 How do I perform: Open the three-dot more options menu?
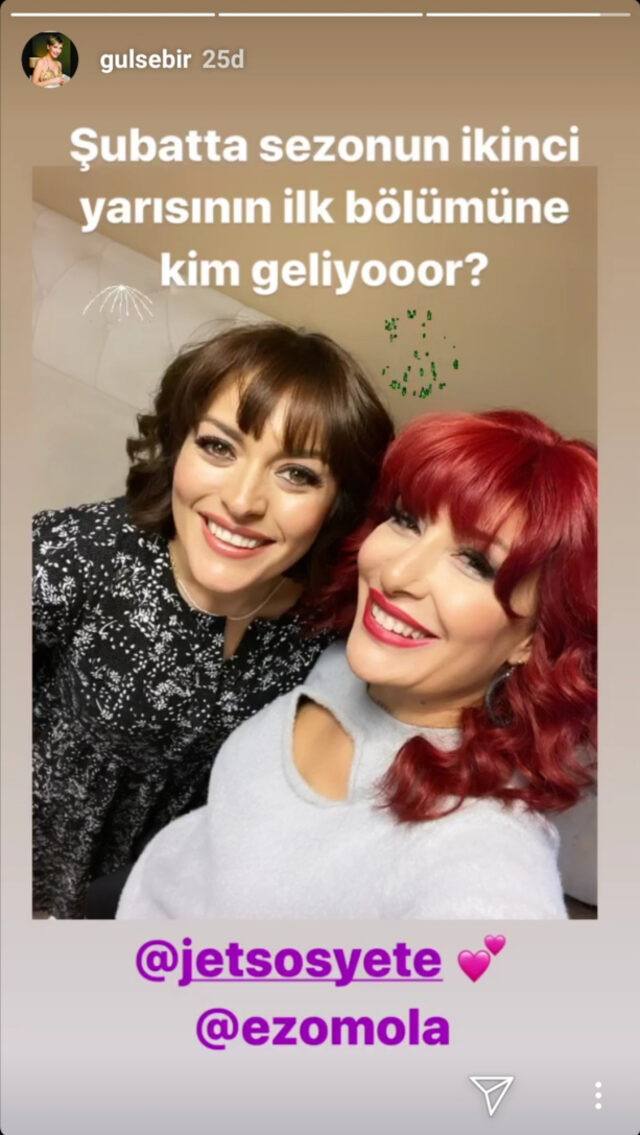pos(597,1095)
